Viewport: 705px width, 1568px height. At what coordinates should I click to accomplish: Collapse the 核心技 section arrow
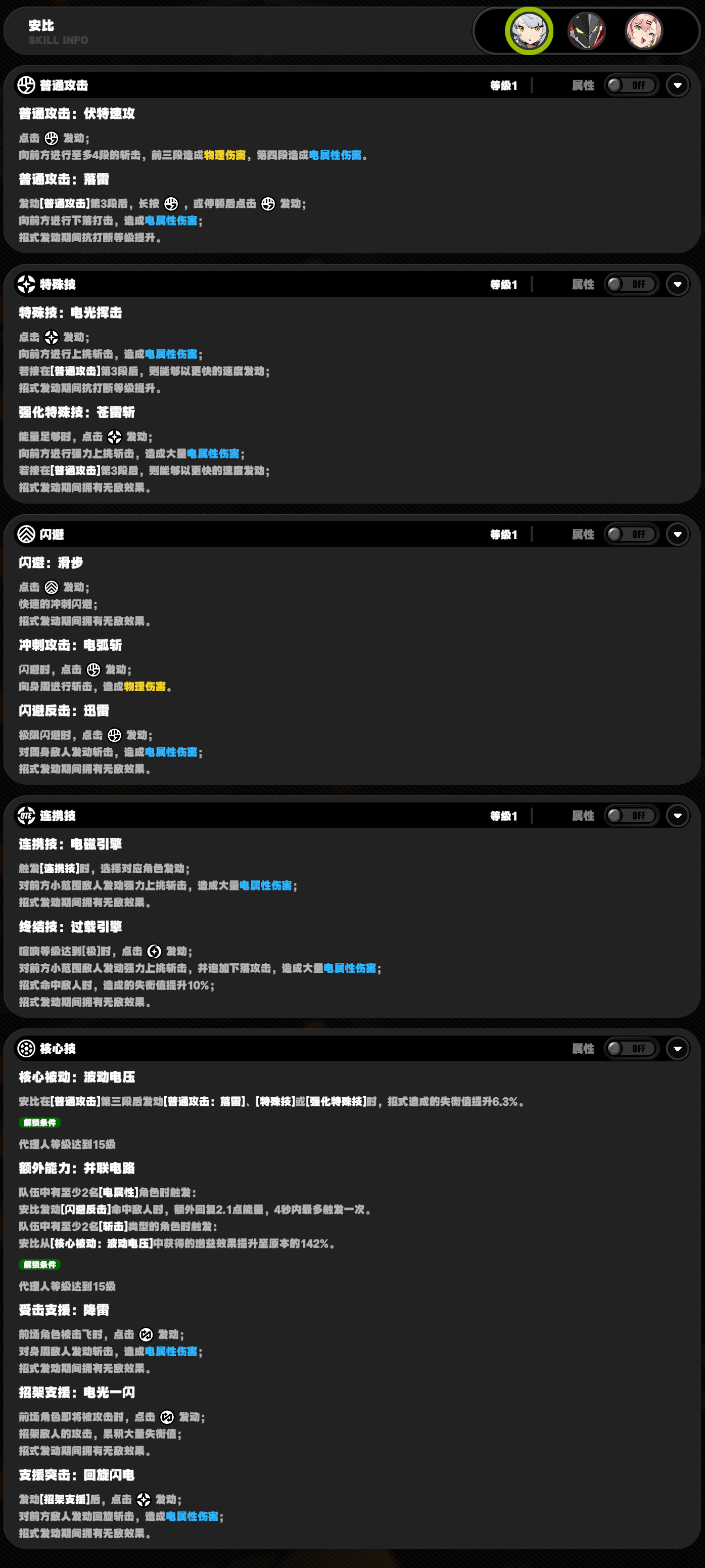tap(677, 1048)
